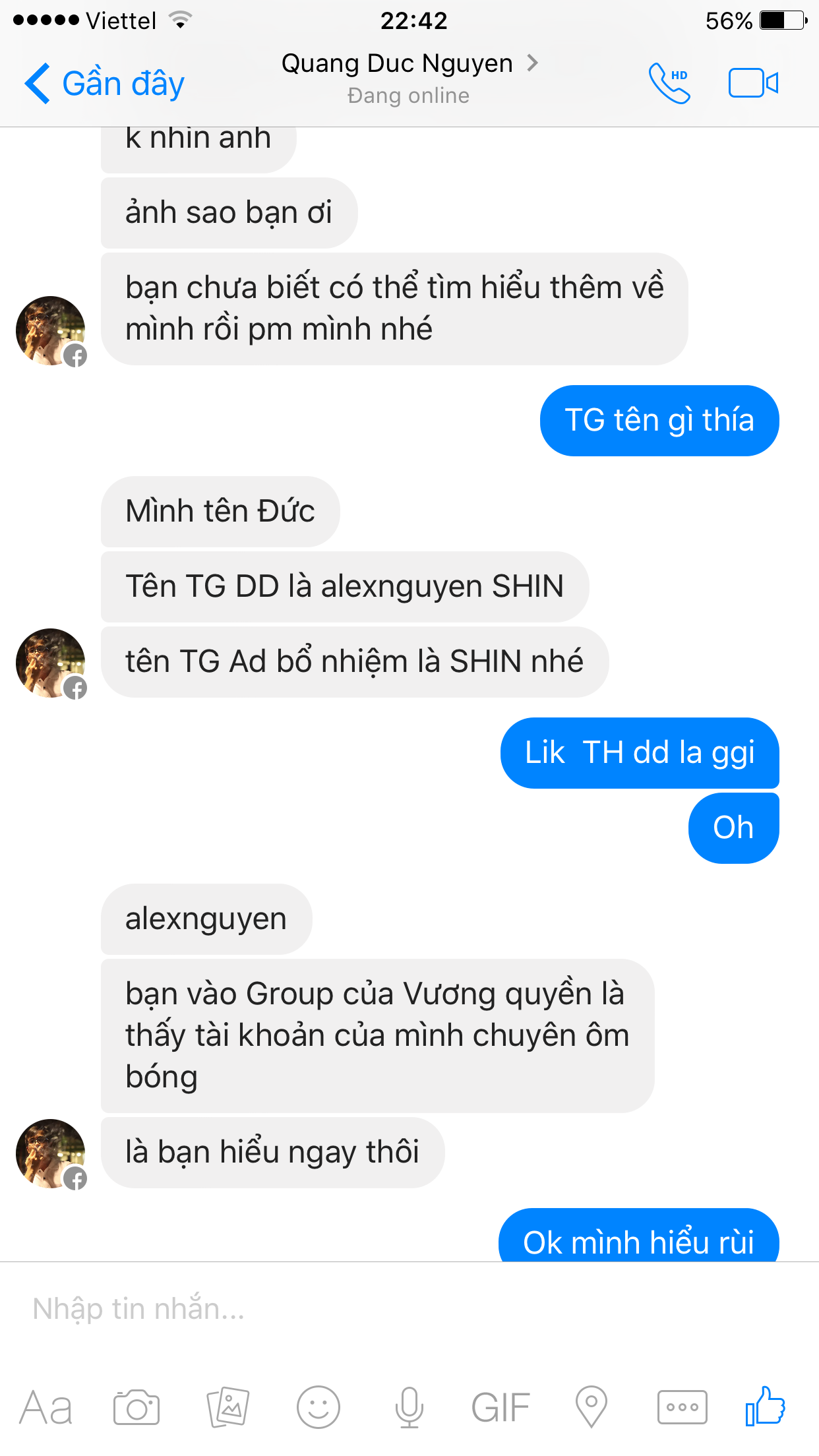Record a voice message with microphone
The width and height of the screenshot is (819, 1456).
(x=409, y=1407)
